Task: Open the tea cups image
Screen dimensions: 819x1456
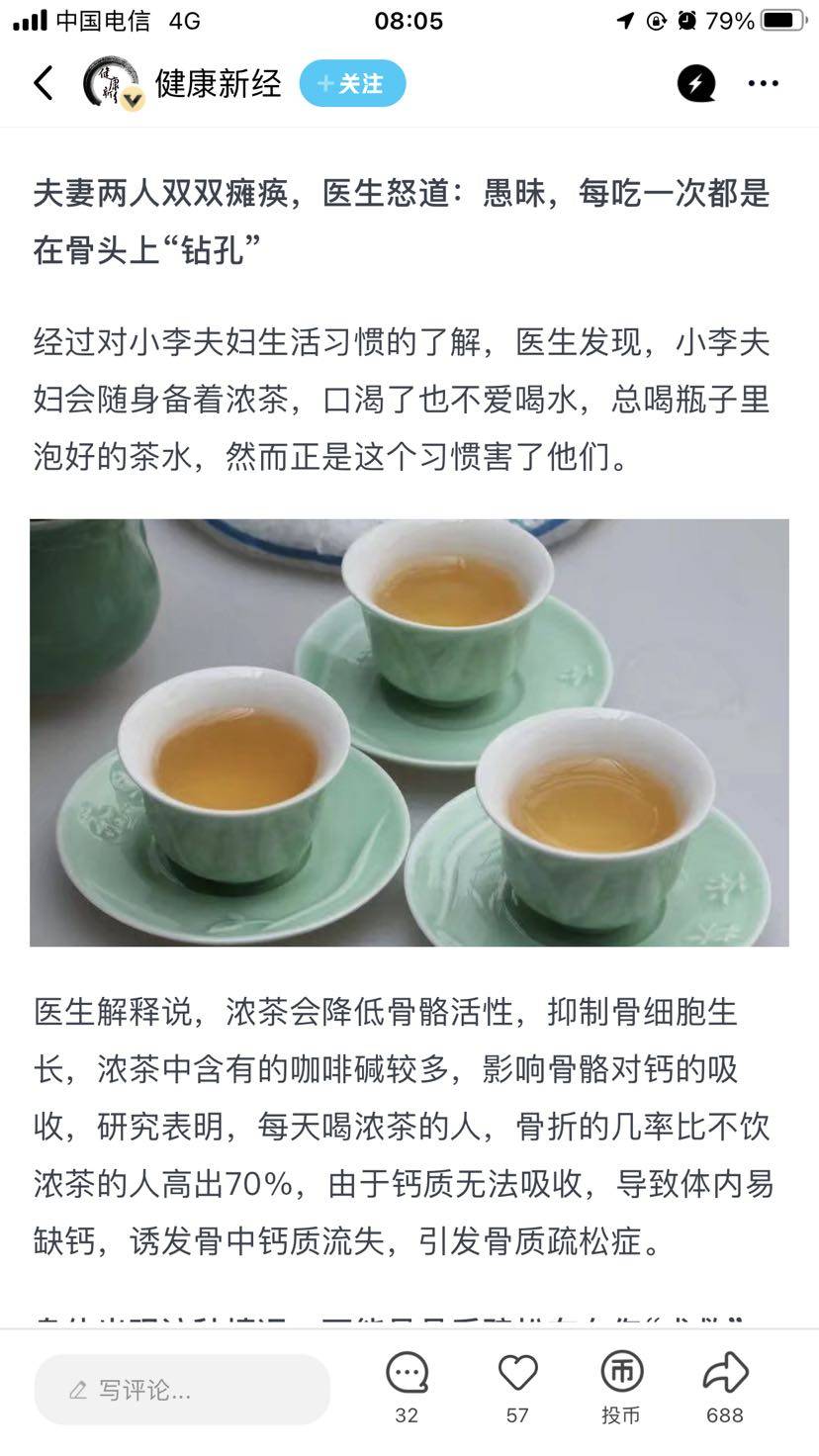Action: (x=409, y=732)
